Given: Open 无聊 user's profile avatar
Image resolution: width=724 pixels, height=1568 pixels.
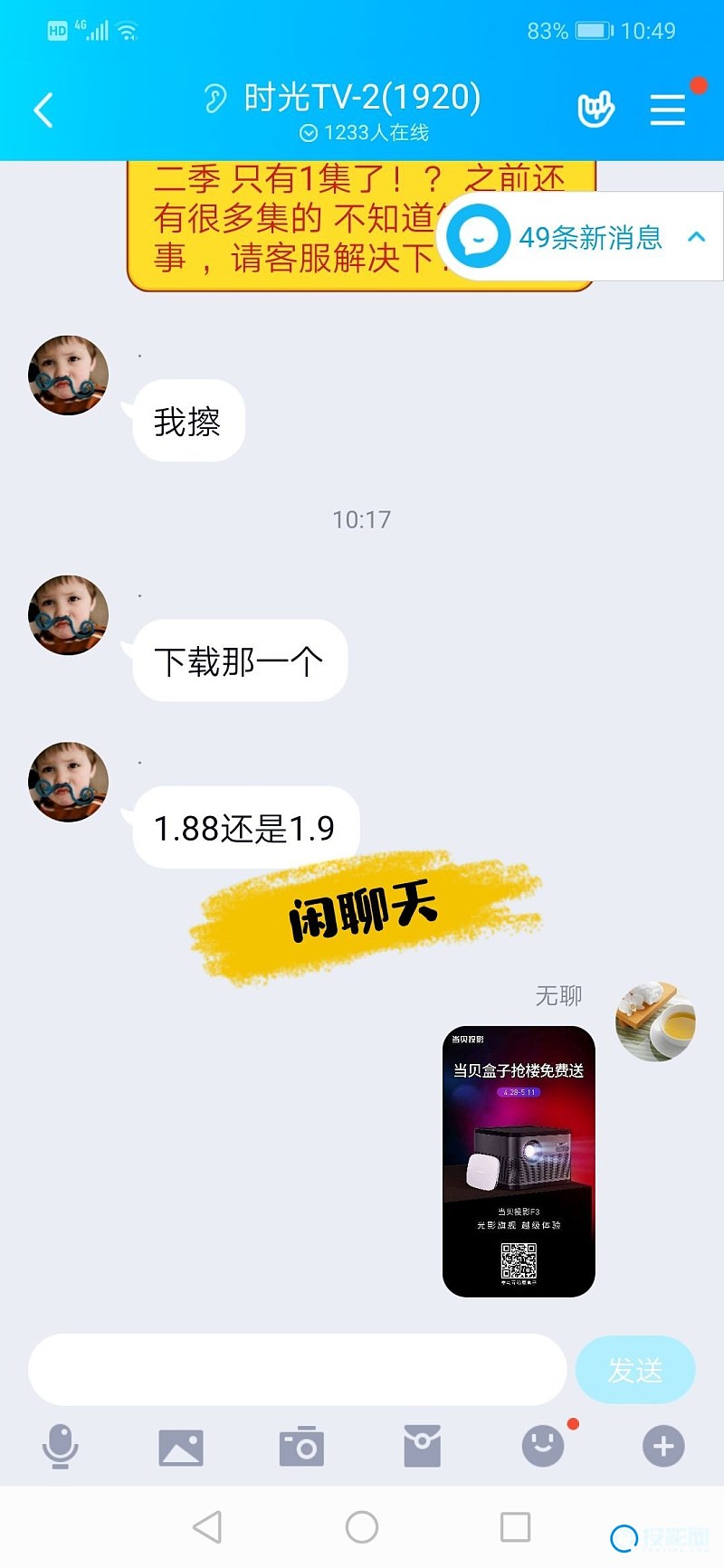Looking at the screenshot, I should 655,1021.
